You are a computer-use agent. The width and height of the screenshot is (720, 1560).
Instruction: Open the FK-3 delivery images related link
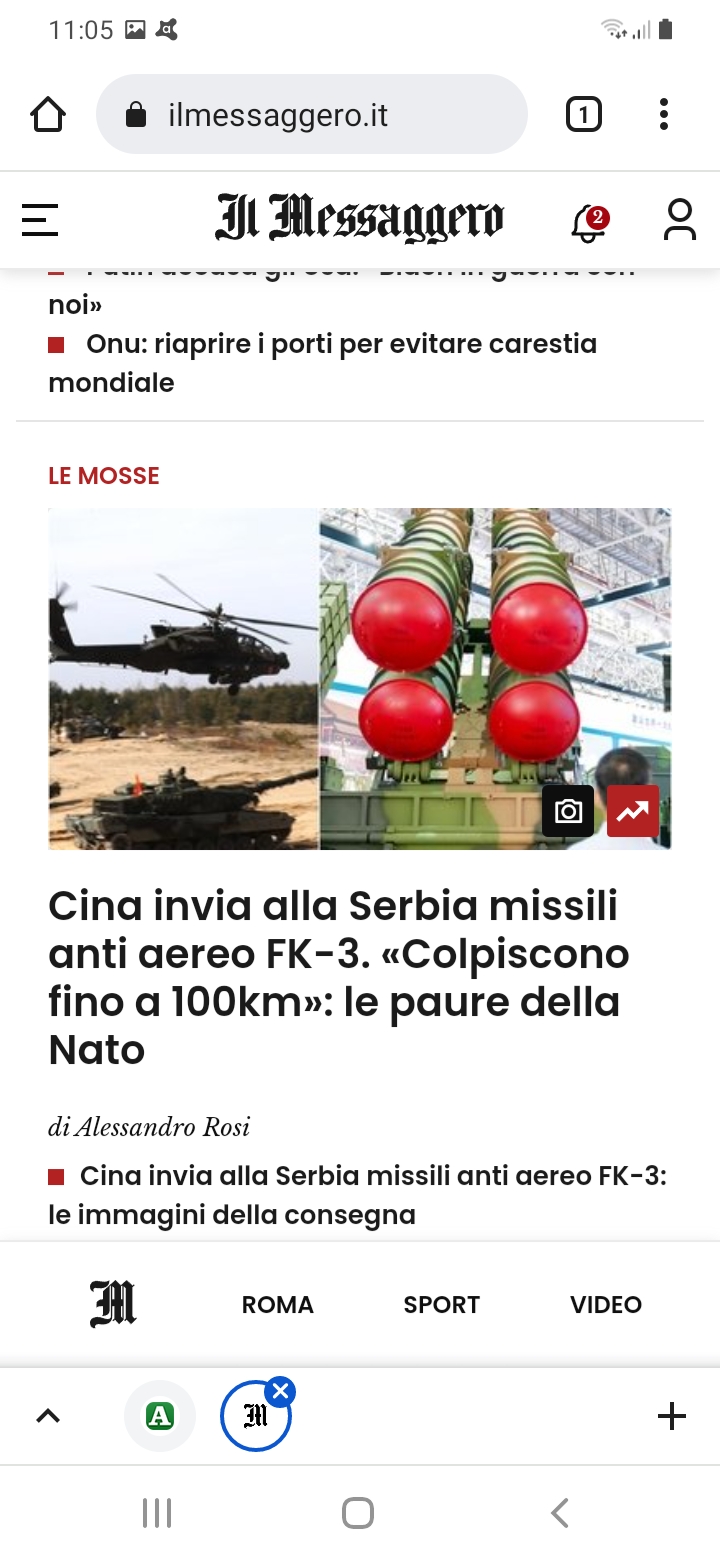point(357,1195)
